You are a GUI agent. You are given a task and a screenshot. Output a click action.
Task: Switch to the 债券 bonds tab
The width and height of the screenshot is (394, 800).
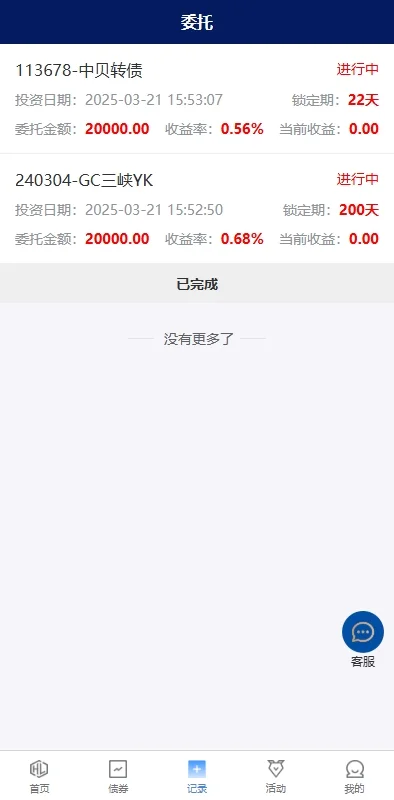118,776
